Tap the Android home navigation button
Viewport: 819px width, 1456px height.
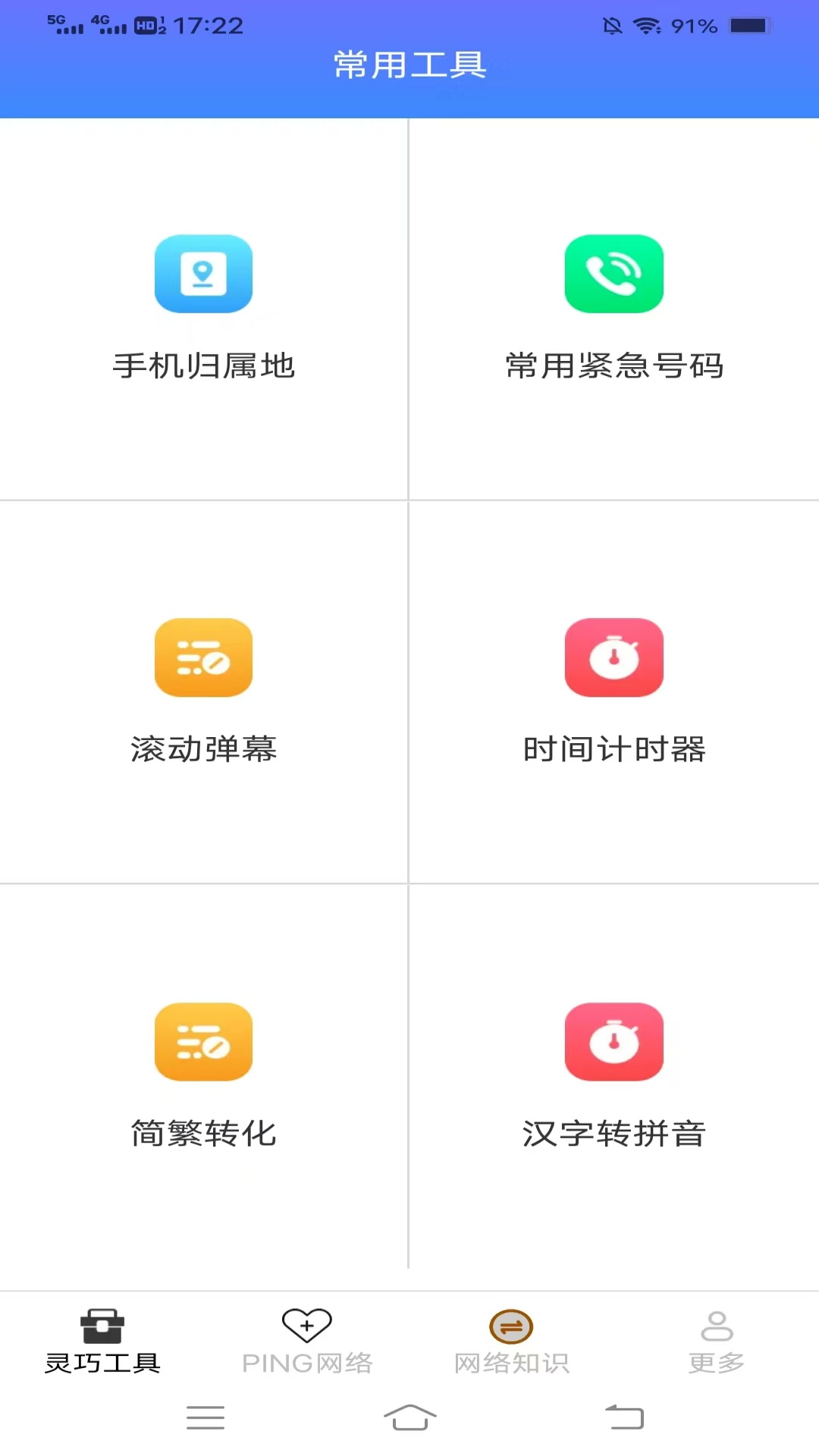point(409,1418)
